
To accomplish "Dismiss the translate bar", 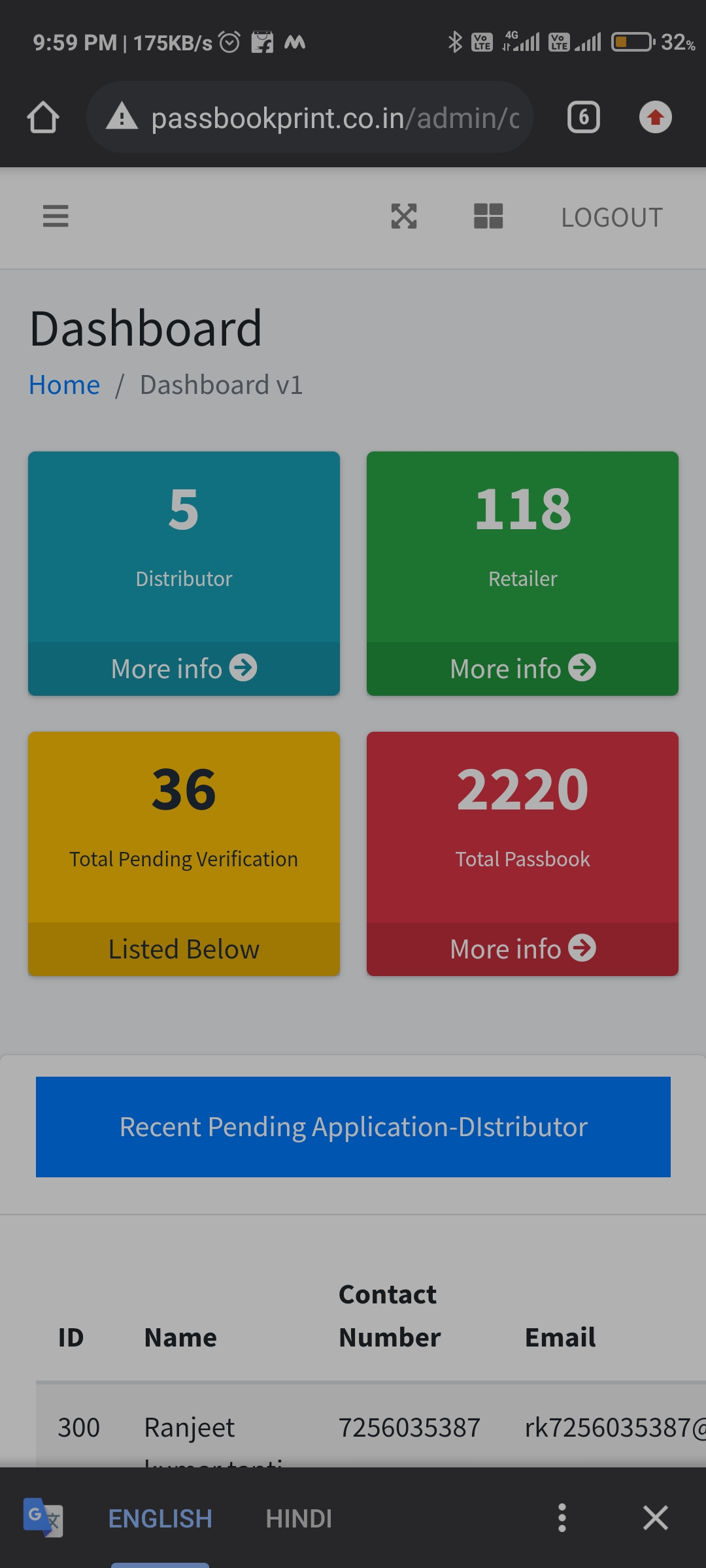I will click(655, 1518).
